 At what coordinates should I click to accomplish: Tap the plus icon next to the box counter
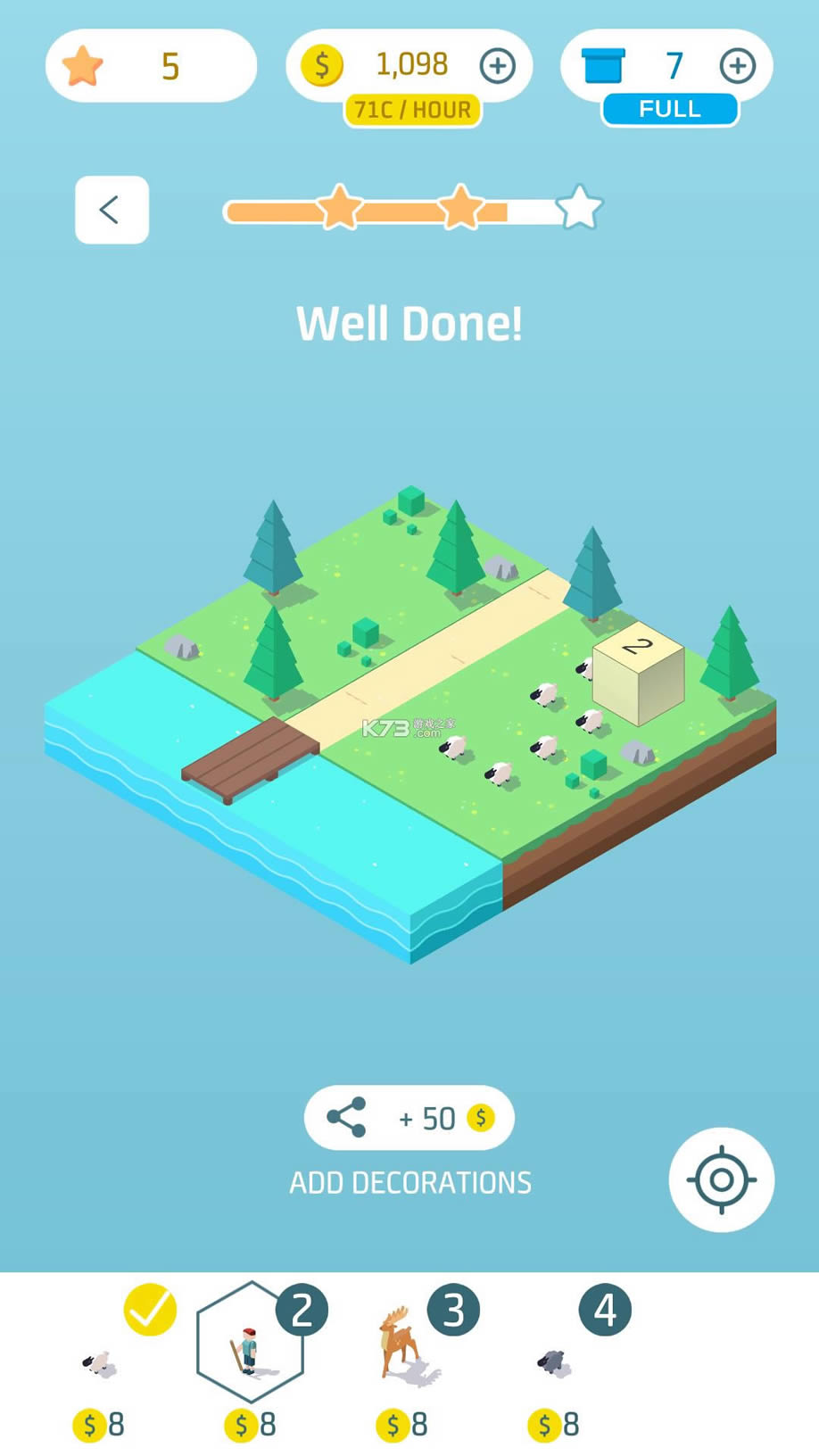737,64
